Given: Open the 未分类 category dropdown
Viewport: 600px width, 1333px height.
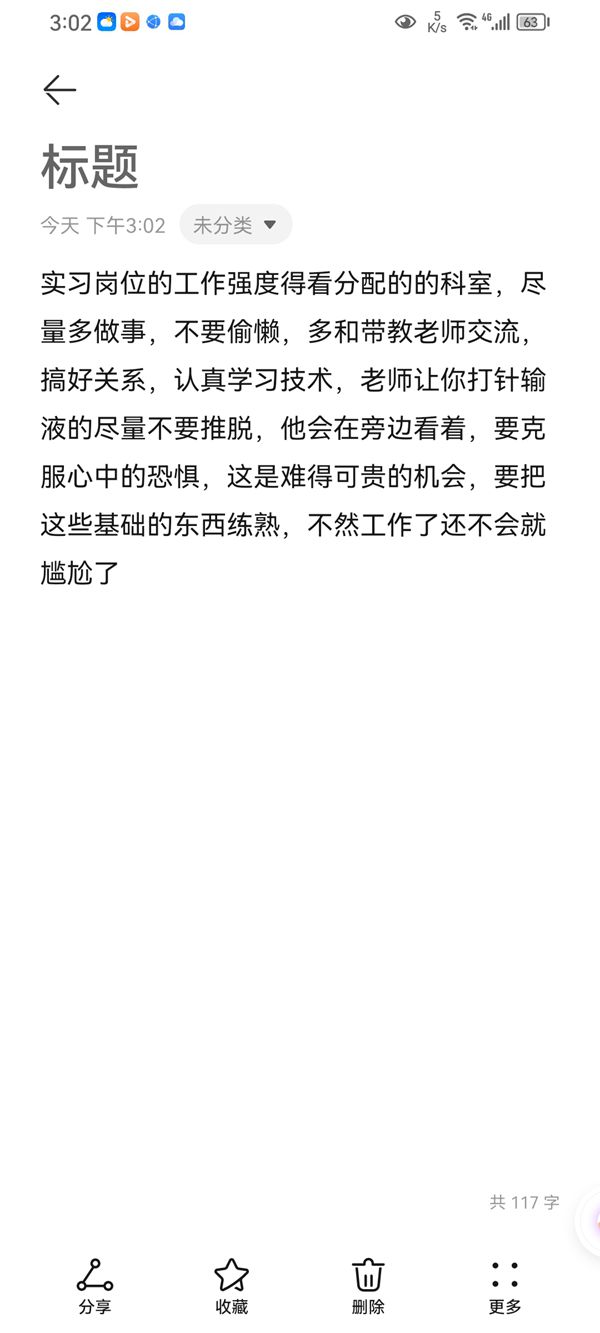Looking at the screenshot, I should pos(236,225).
